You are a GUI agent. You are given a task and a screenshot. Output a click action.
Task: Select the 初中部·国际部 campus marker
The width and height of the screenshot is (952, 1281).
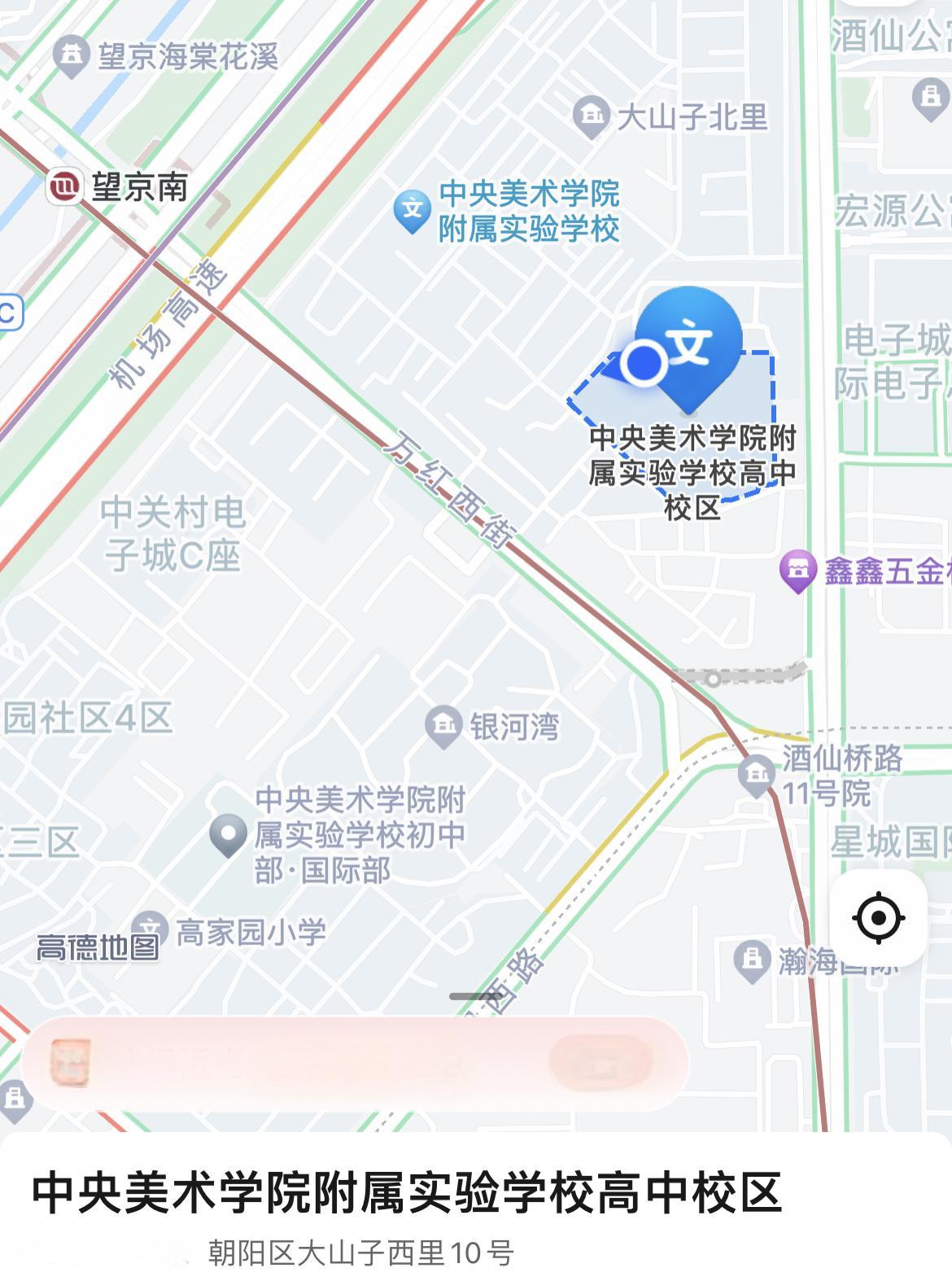228,834
